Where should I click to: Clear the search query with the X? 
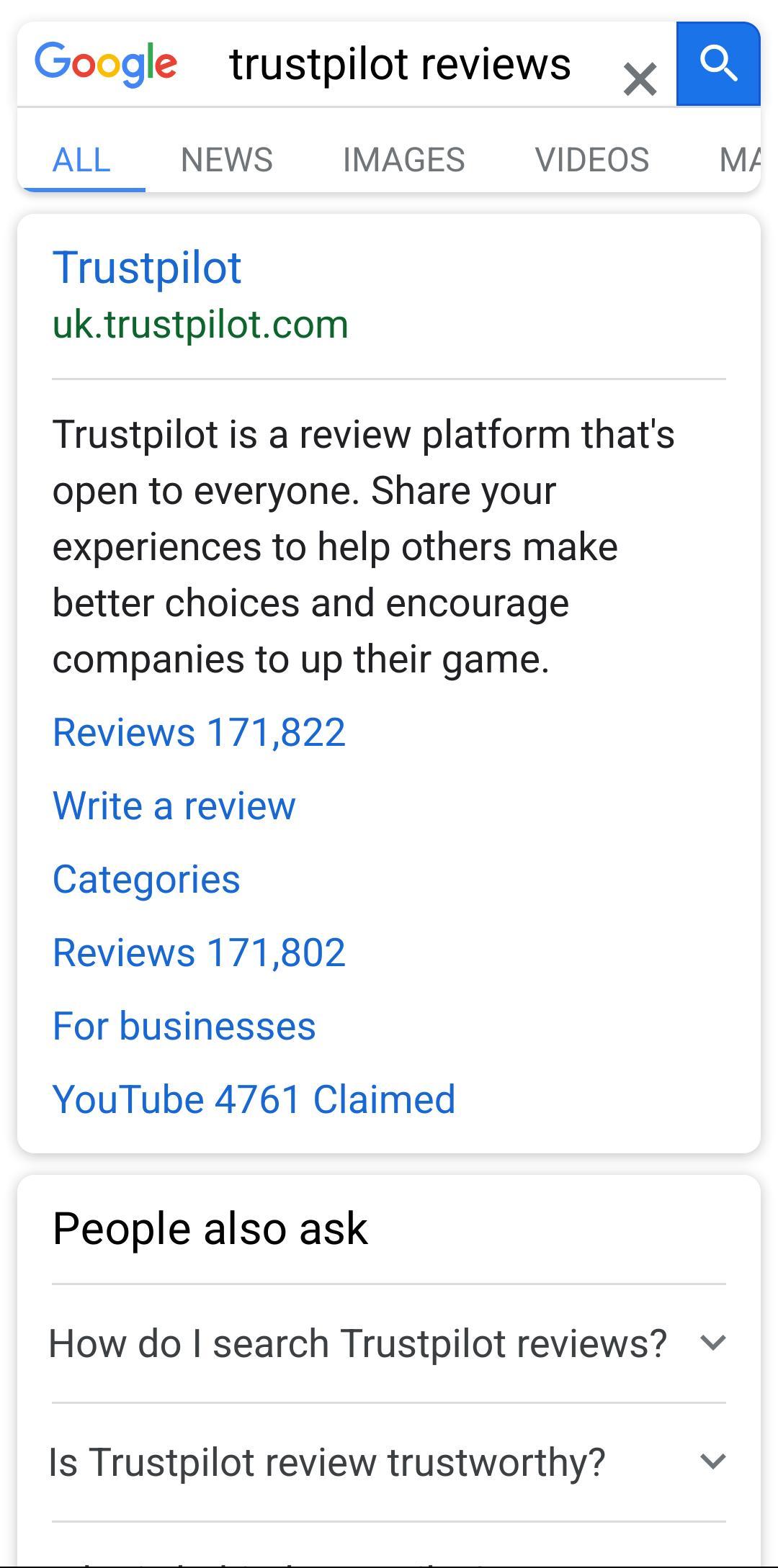click(x=640, y=78)
